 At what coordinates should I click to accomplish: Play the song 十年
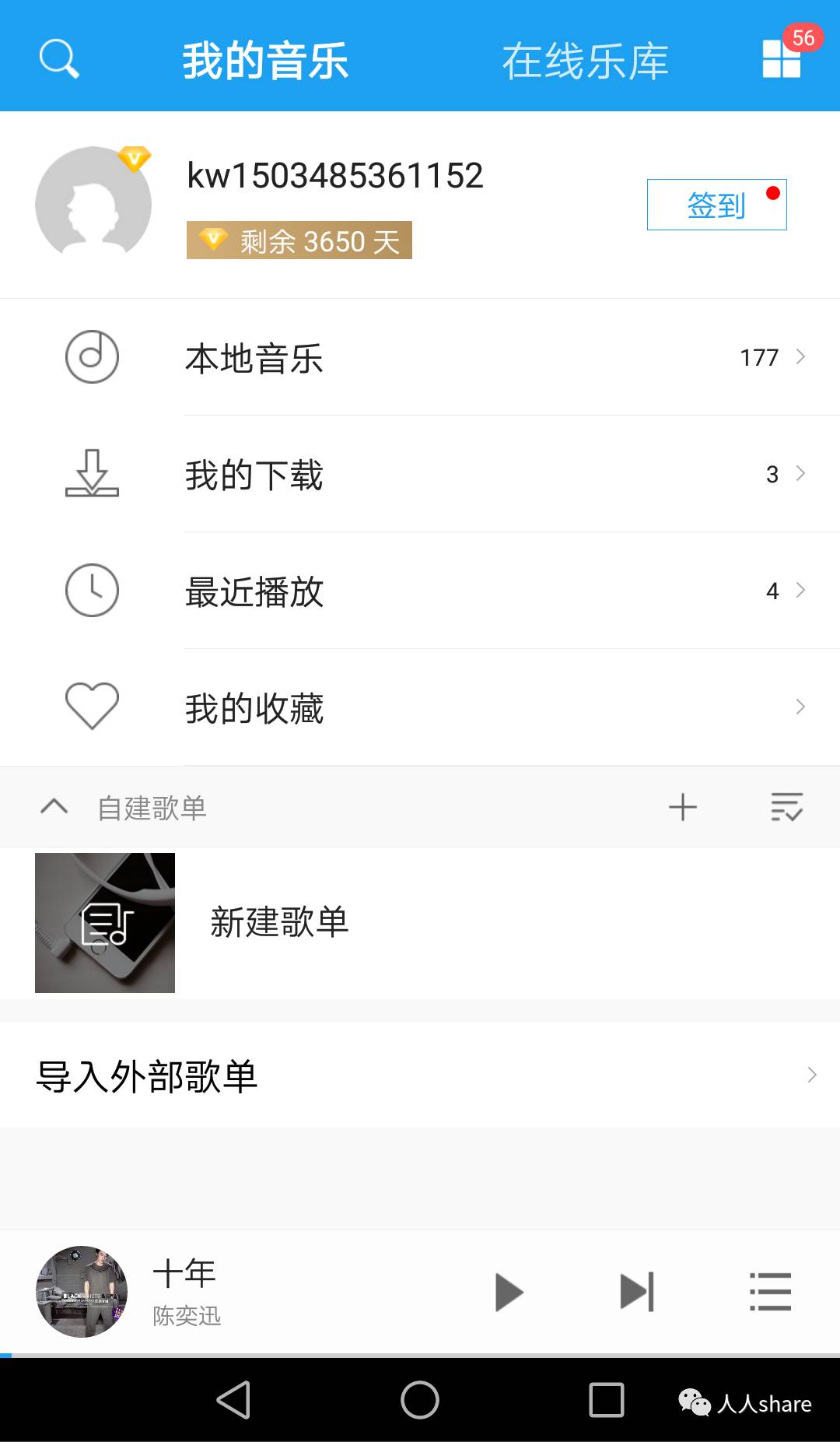[509, 1293]
